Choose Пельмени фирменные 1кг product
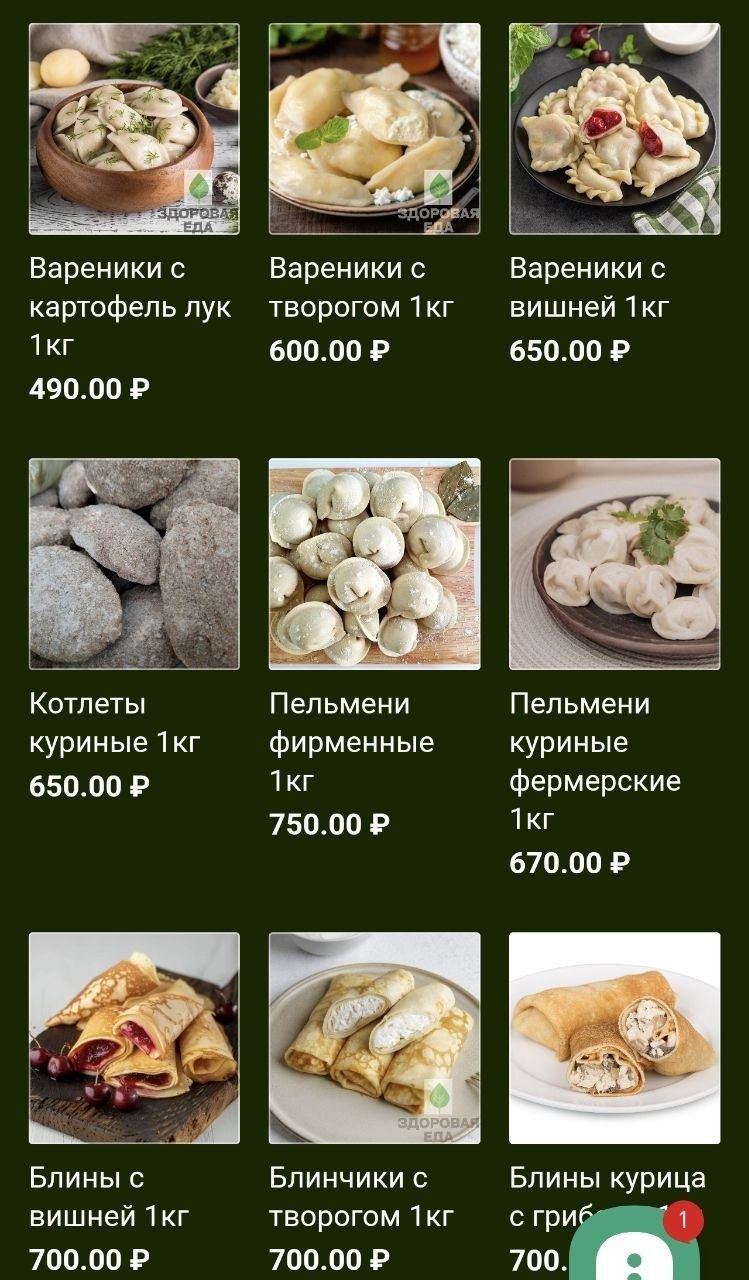Screen dimensions: 749x1280 pos(374,564)
